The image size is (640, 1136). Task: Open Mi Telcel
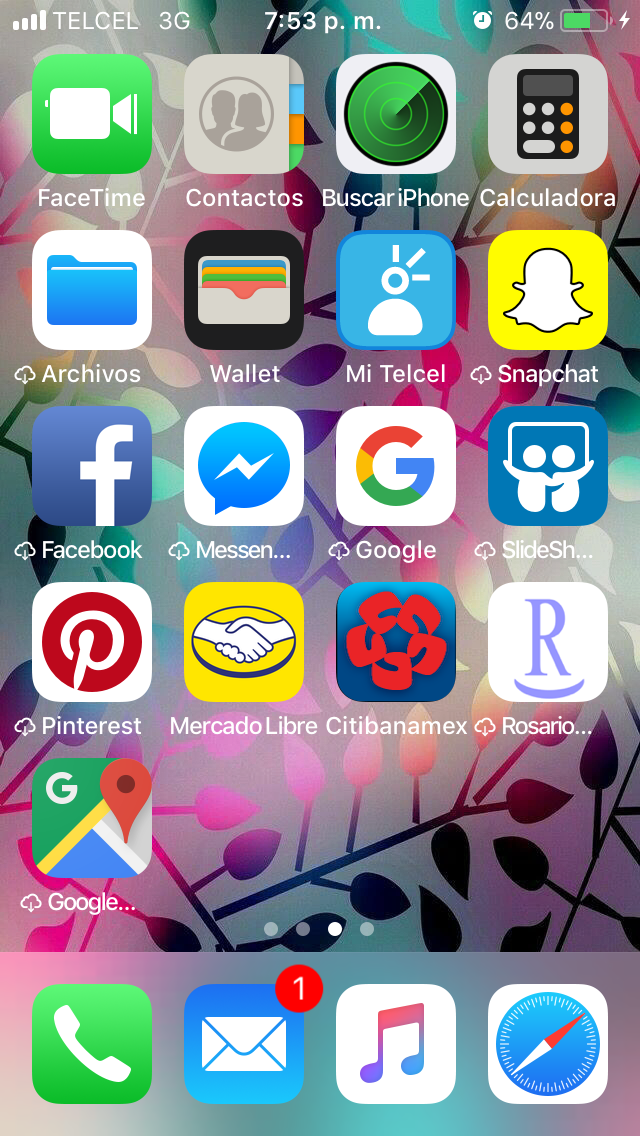396,290
